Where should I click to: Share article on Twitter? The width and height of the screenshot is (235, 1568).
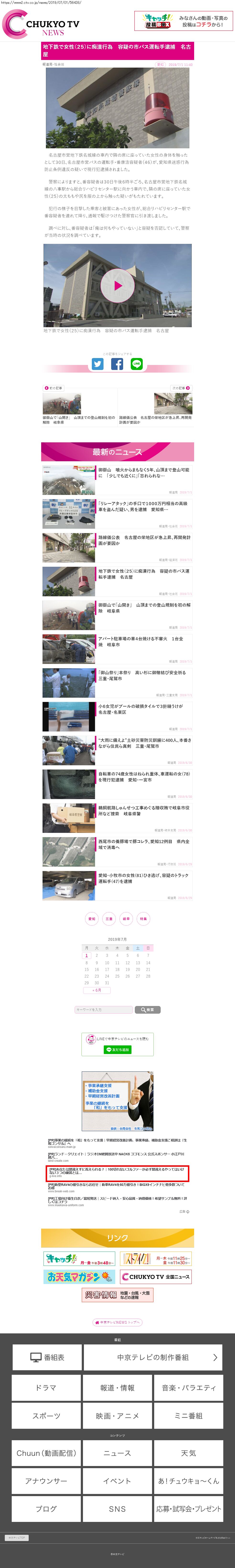tap(97, 364)
